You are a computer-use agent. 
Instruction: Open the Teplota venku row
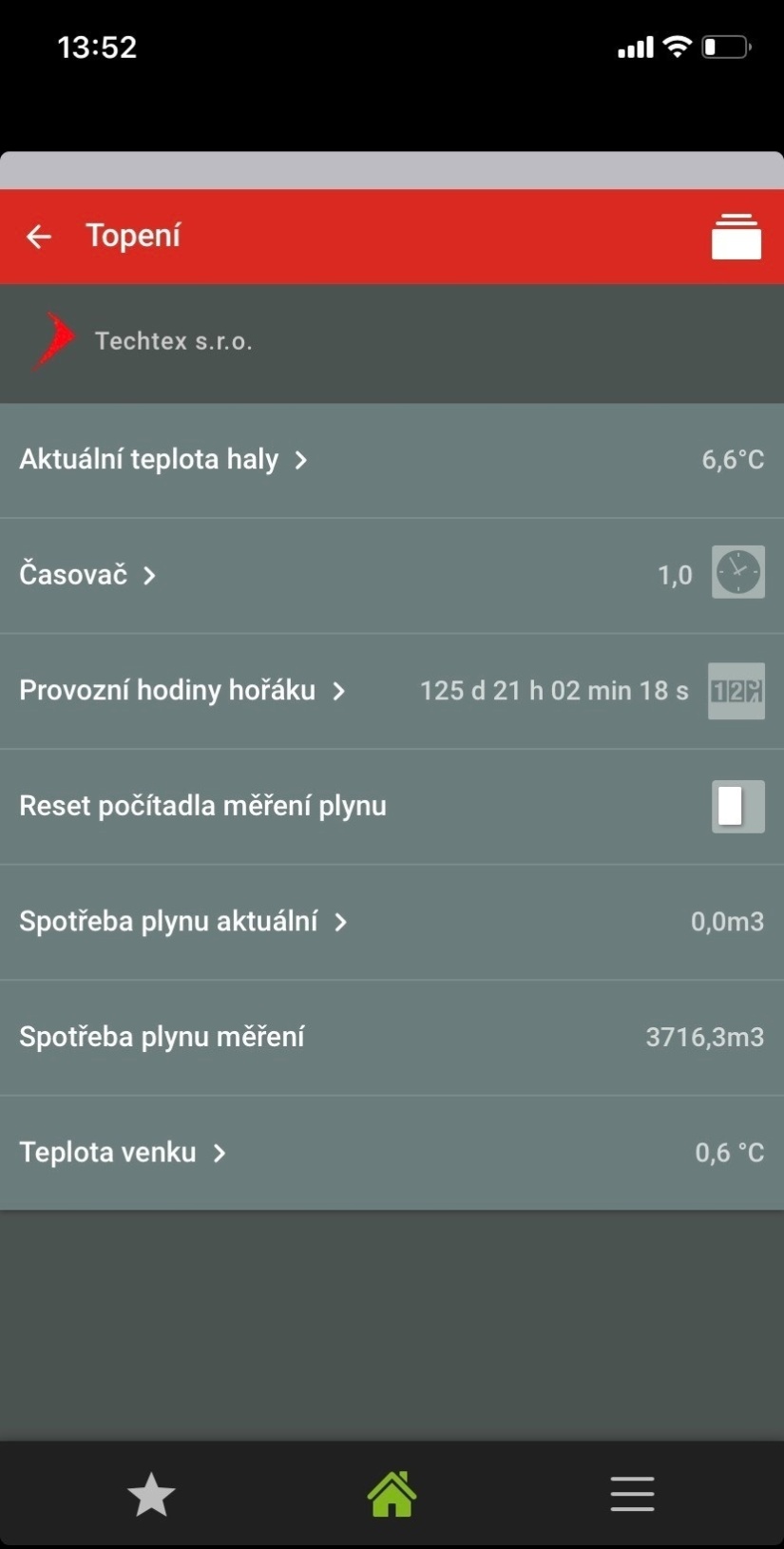click(x=123, y=1153)
